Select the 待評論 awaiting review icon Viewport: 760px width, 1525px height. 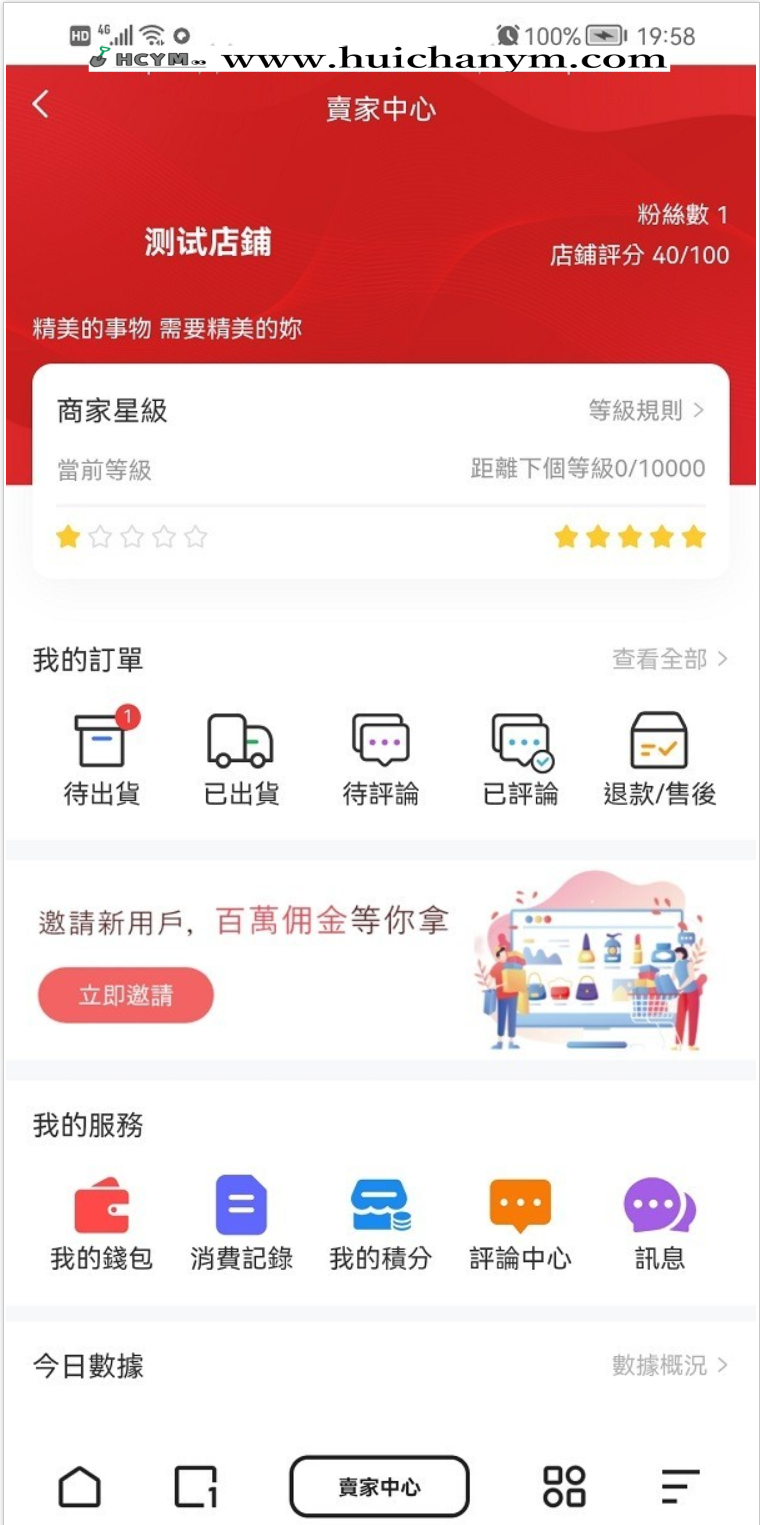(380, 756)
